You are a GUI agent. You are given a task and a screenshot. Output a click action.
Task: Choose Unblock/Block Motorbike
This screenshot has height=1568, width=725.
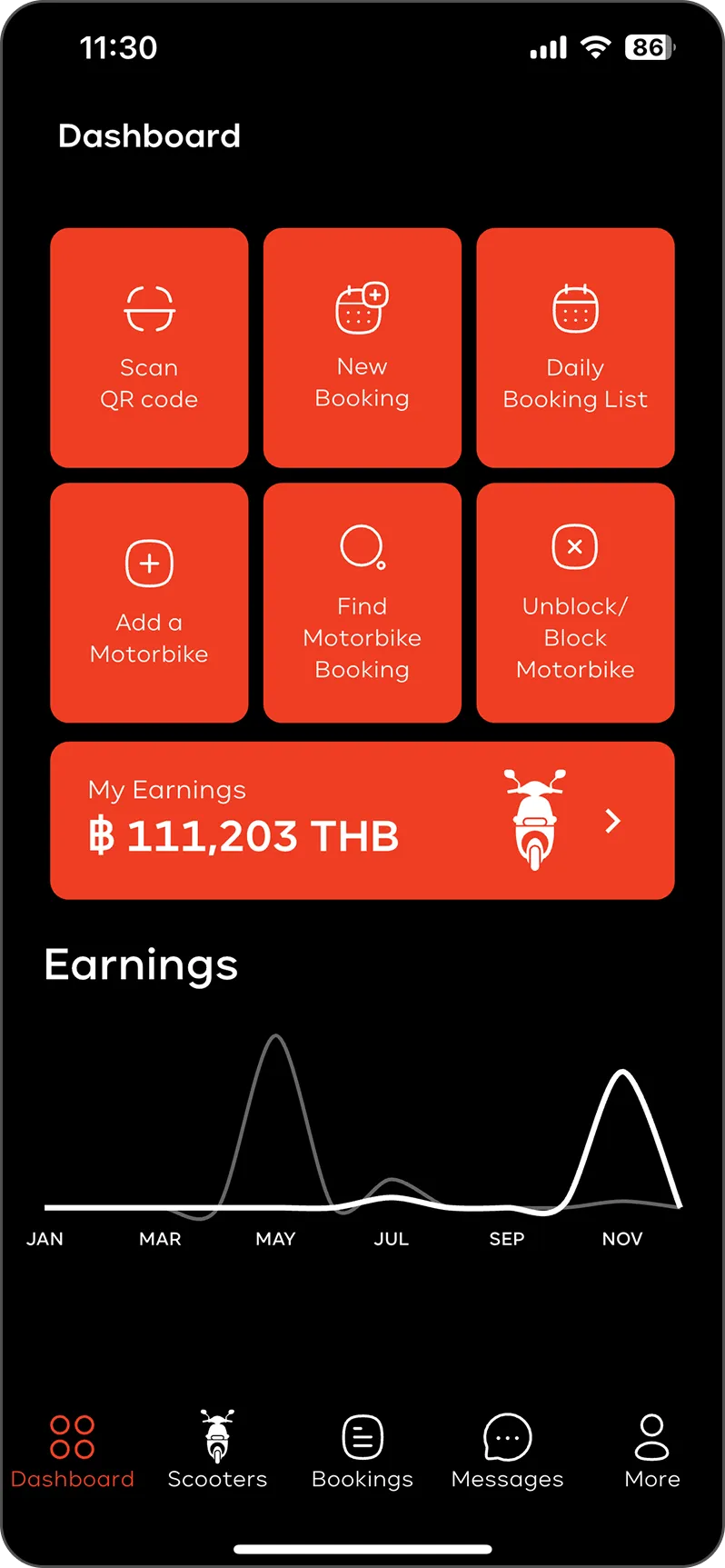click(575, 603)
